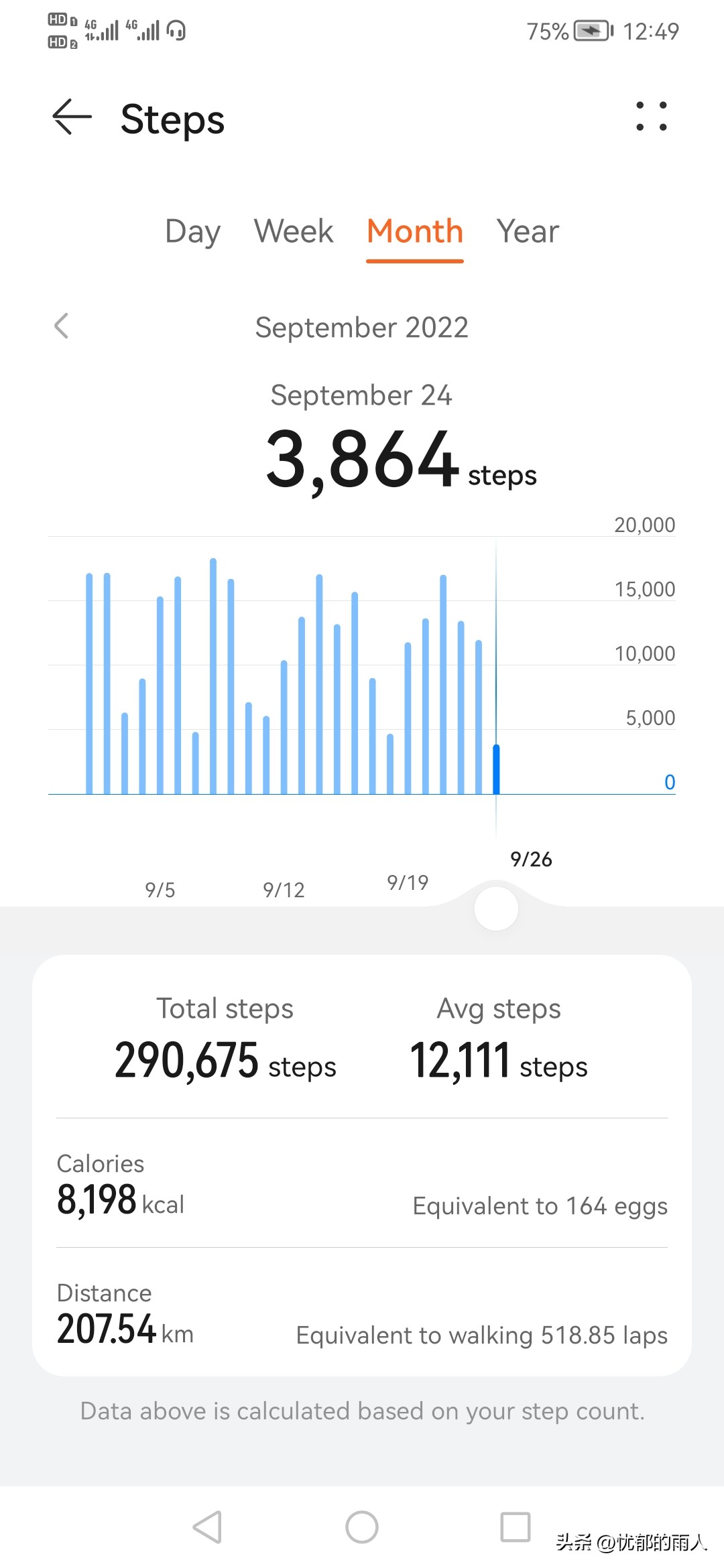Switch to the Year tab
Image resolution: width=724 pixels, height=1568 pixels.
pyautogui.click(x=528, y=232)
